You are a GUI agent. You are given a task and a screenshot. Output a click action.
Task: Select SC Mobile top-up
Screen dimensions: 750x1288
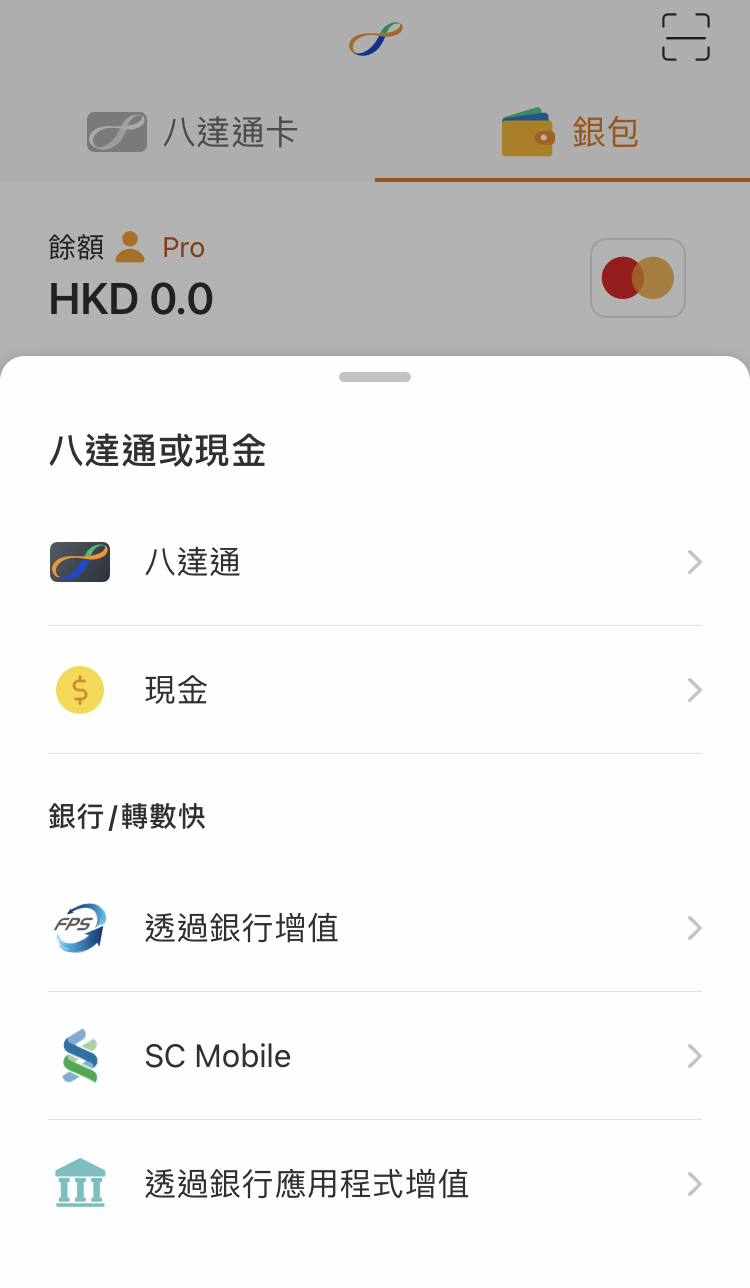tap(375, 1056)
